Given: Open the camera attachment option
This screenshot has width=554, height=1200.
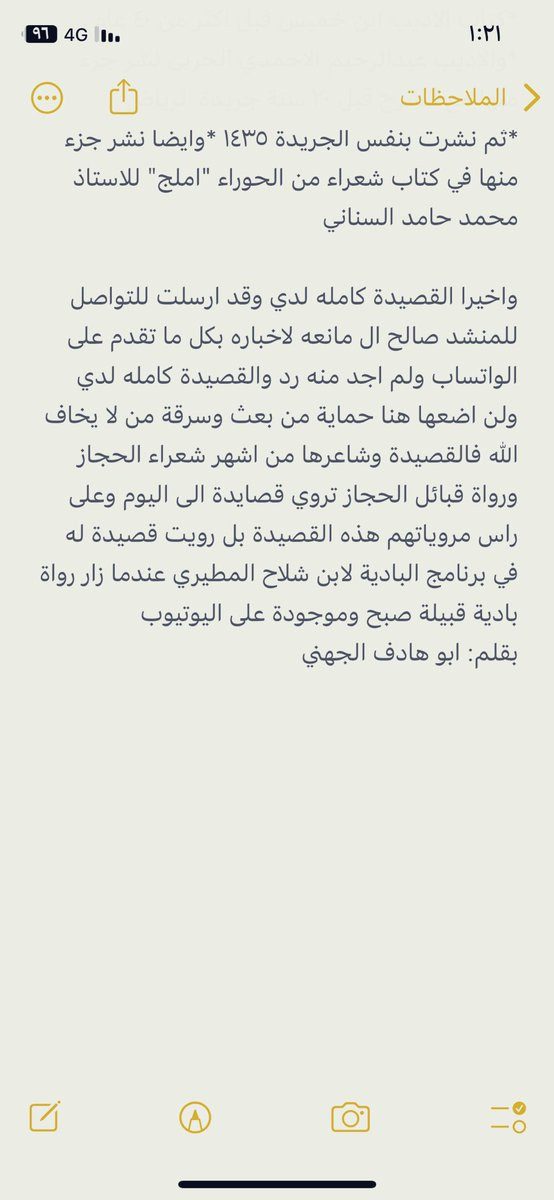Looking at the screenshot, I should [350, 1117].
